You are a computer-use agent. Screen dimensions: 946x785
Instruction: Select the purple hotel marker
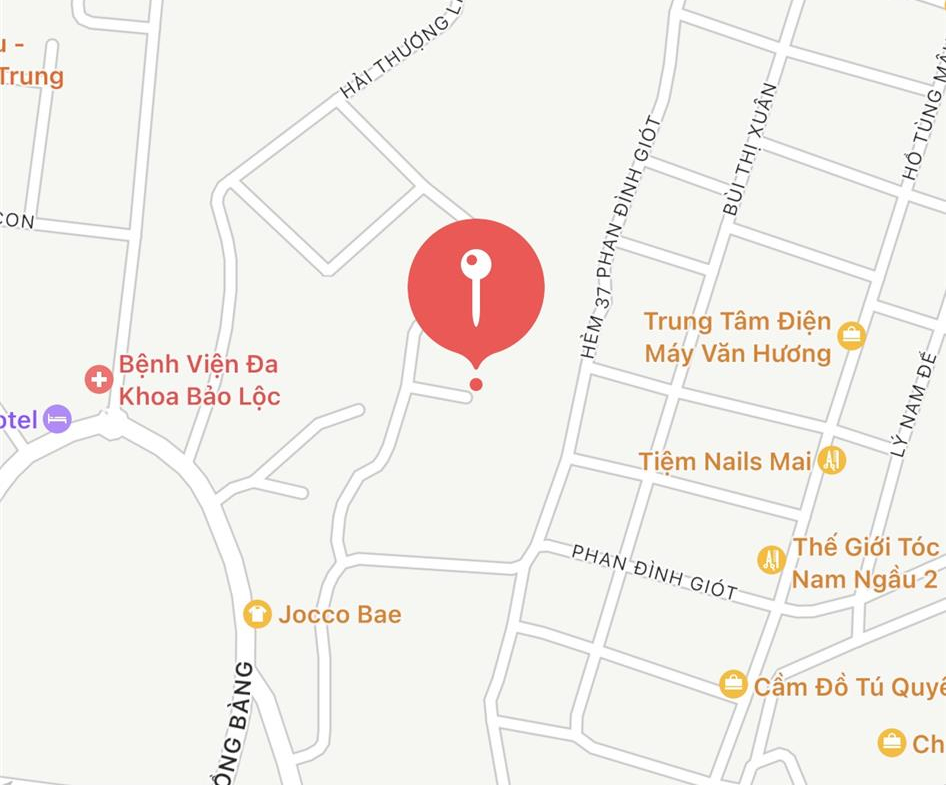tap(58, 418)
